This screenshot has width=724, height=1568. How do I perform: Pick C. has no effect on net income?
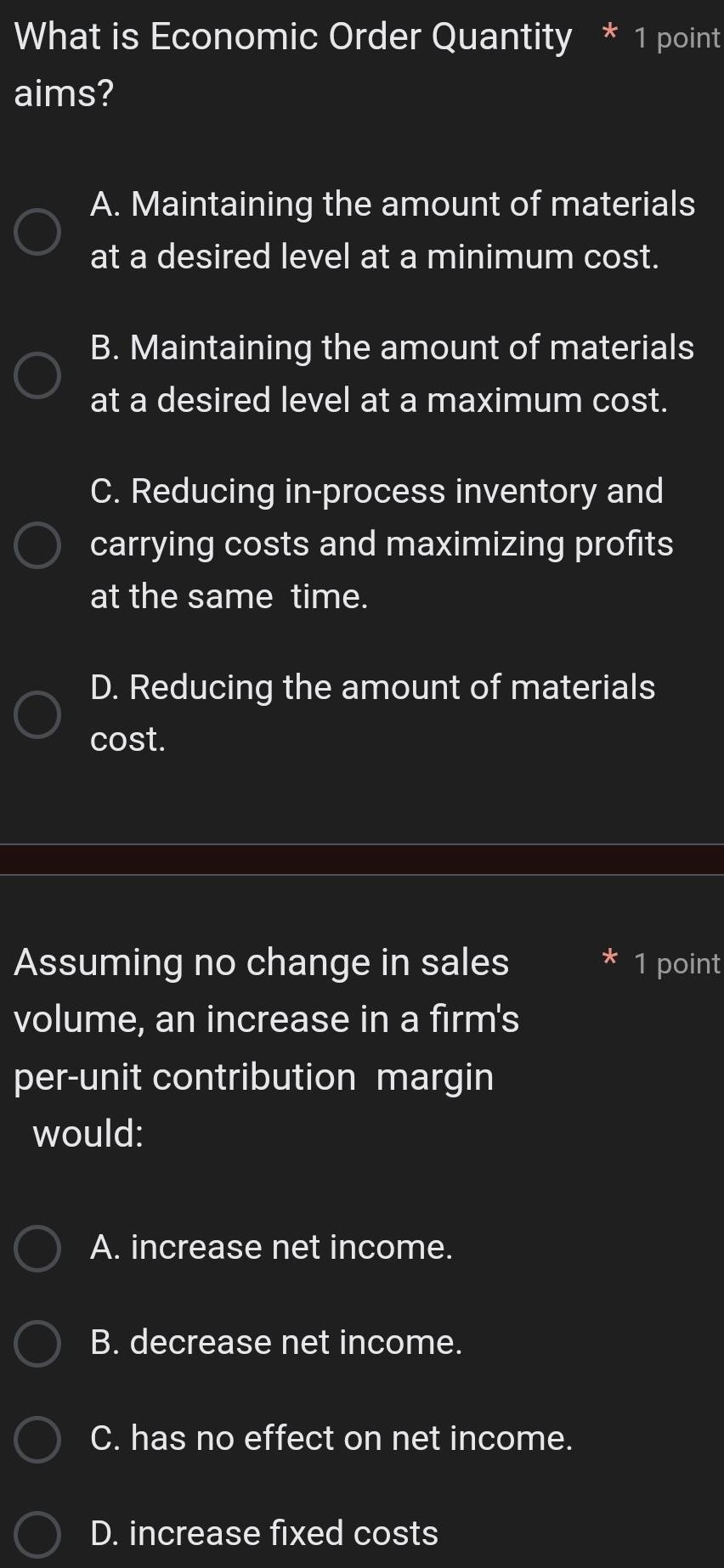click(x=37, y=1439)
